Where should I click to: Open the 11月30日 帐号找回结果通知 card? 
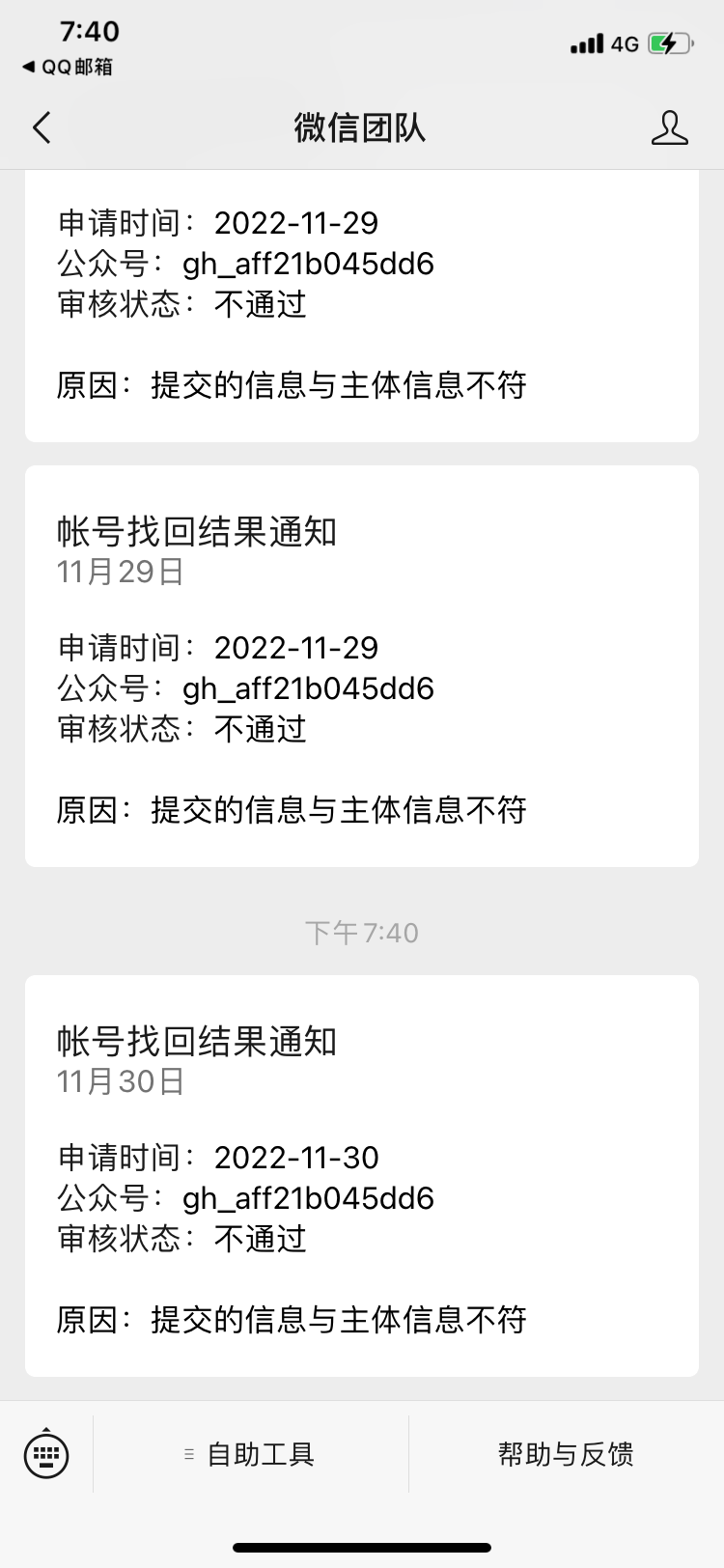[361, 1175]
